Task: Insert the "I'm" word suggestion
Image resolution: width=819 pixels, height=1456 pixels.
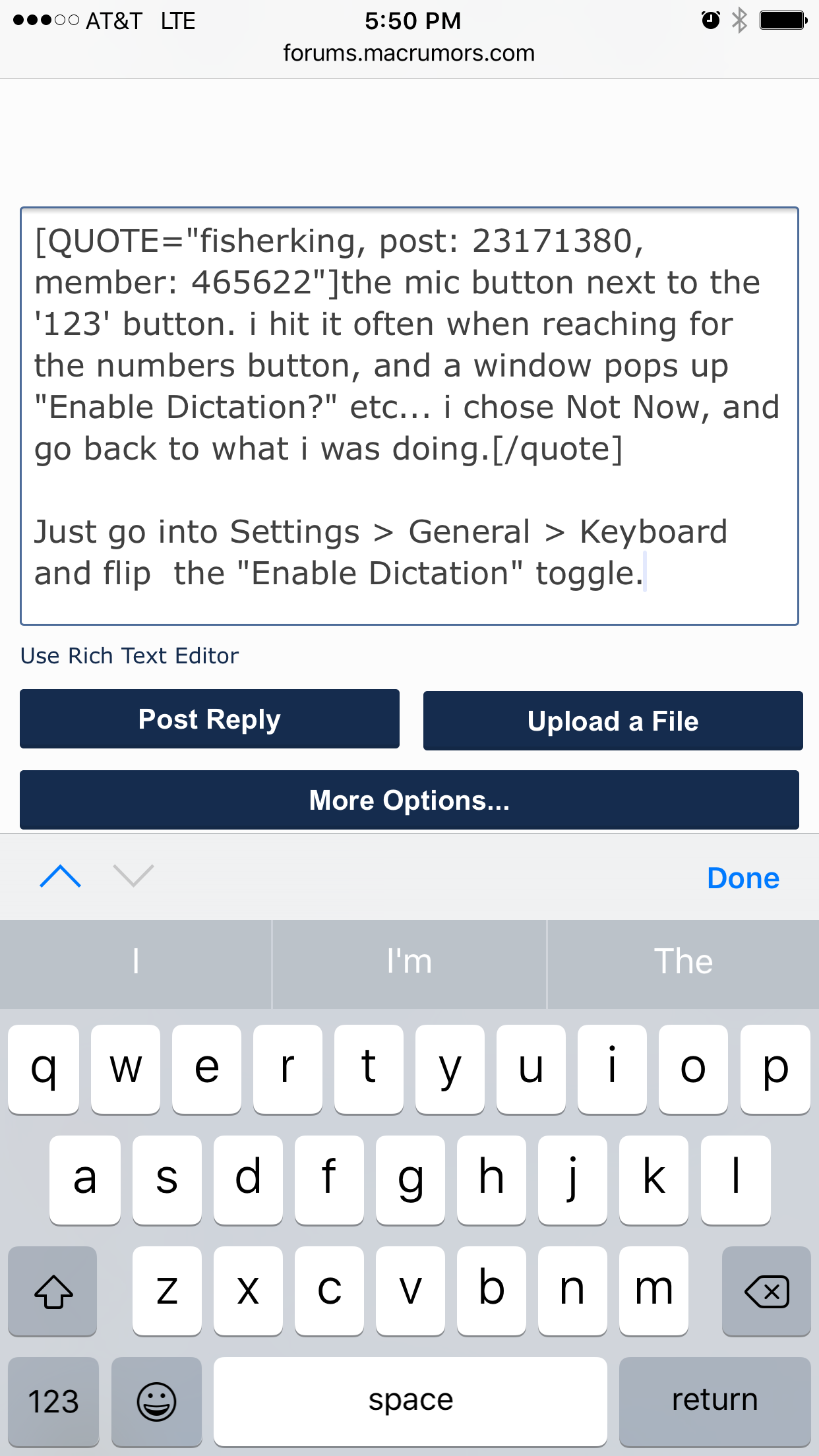Action: tap(409, 961)
